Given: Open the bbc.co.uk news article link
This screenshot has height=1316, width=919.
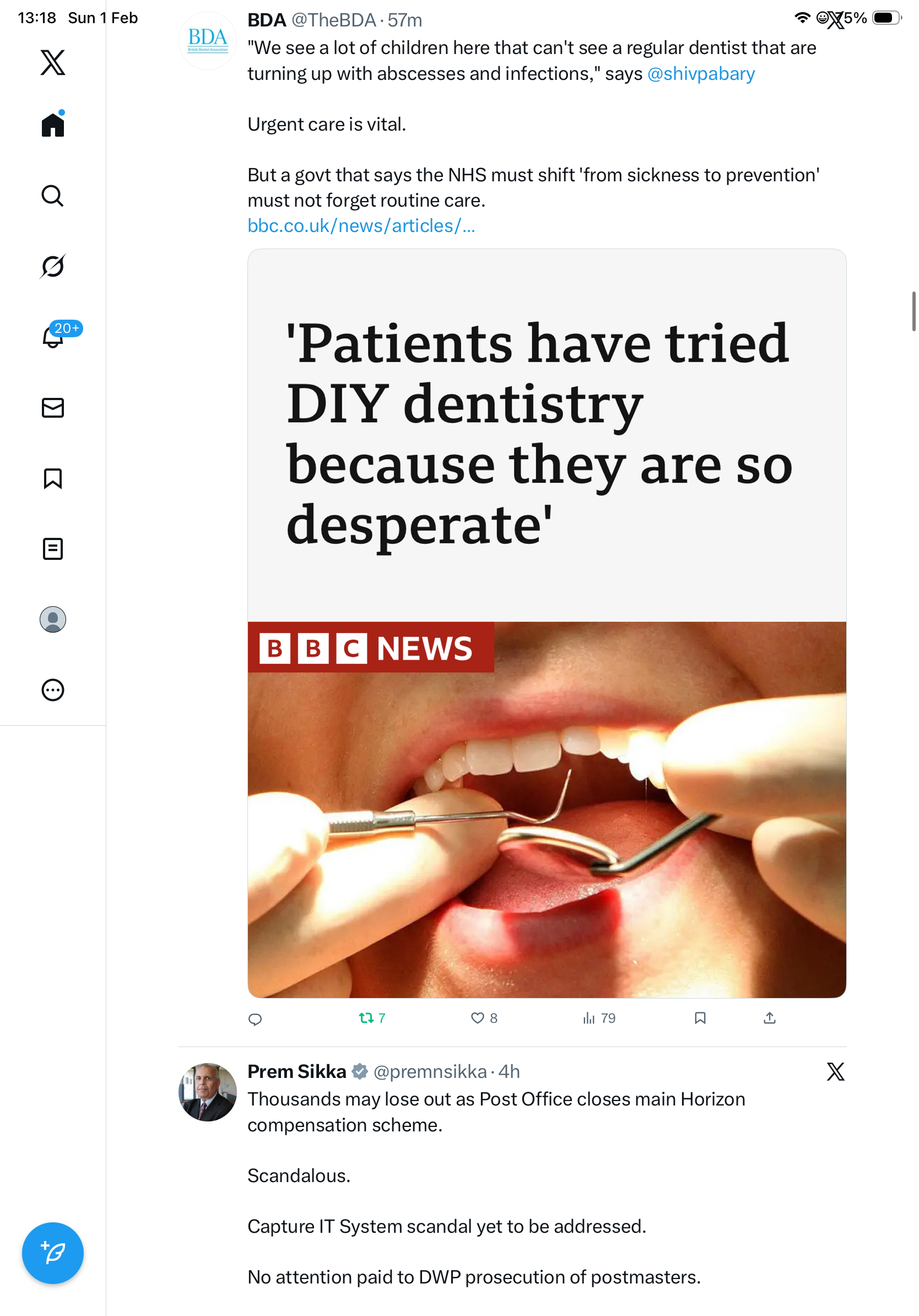Looking at the screenshot, I should coord(361,226).
